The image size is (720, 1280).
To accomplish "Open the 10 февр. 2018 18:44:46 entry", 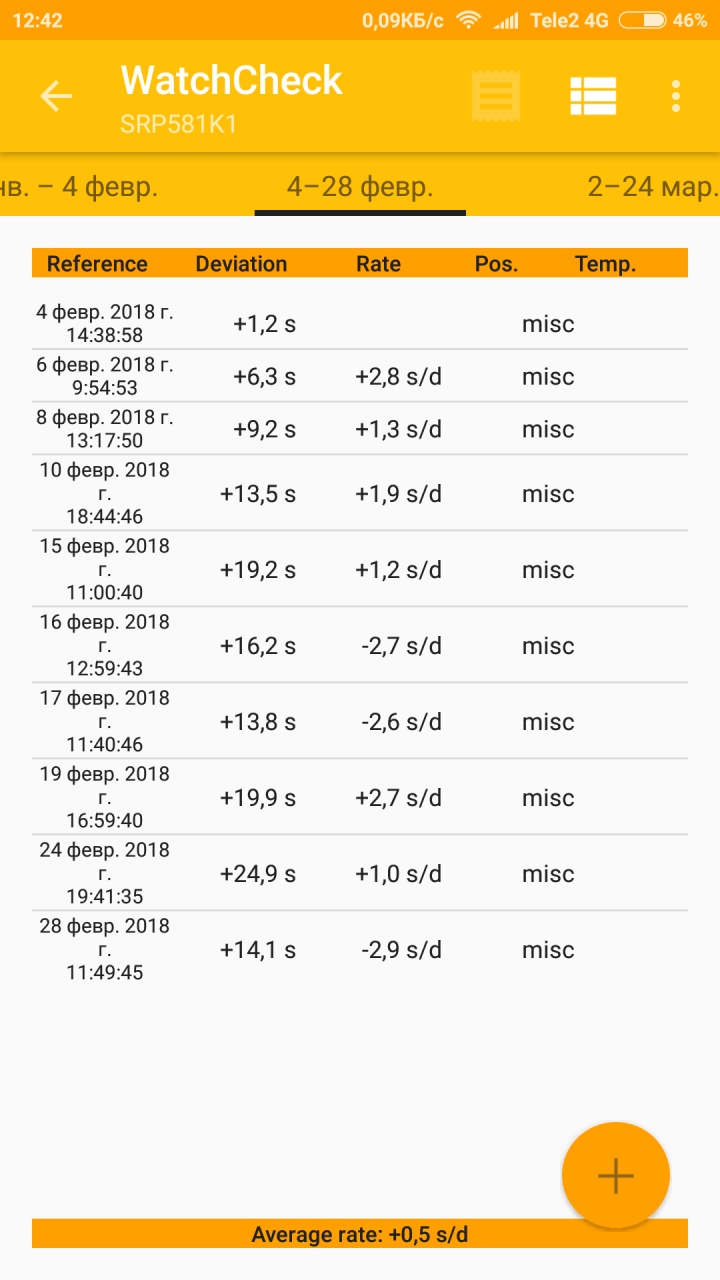I will tap(360, 493).
